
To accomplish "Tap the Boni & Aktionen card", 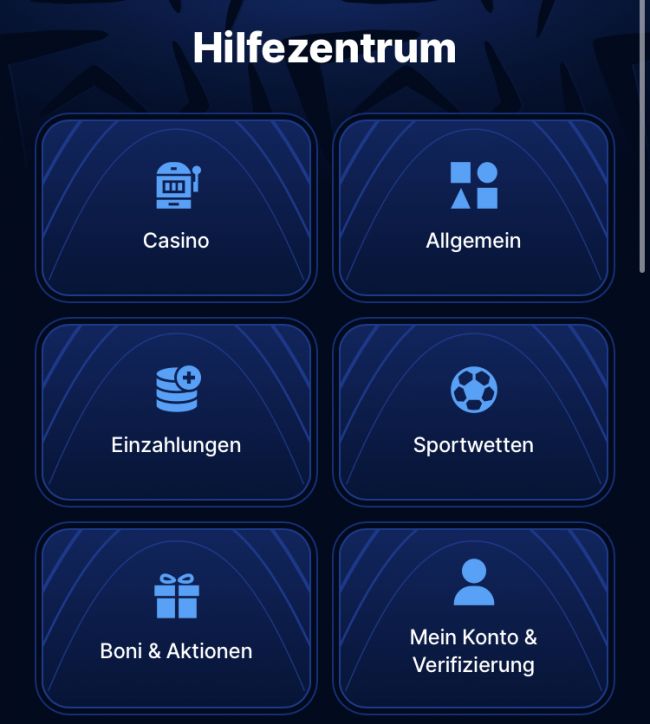I will [176, 616].
